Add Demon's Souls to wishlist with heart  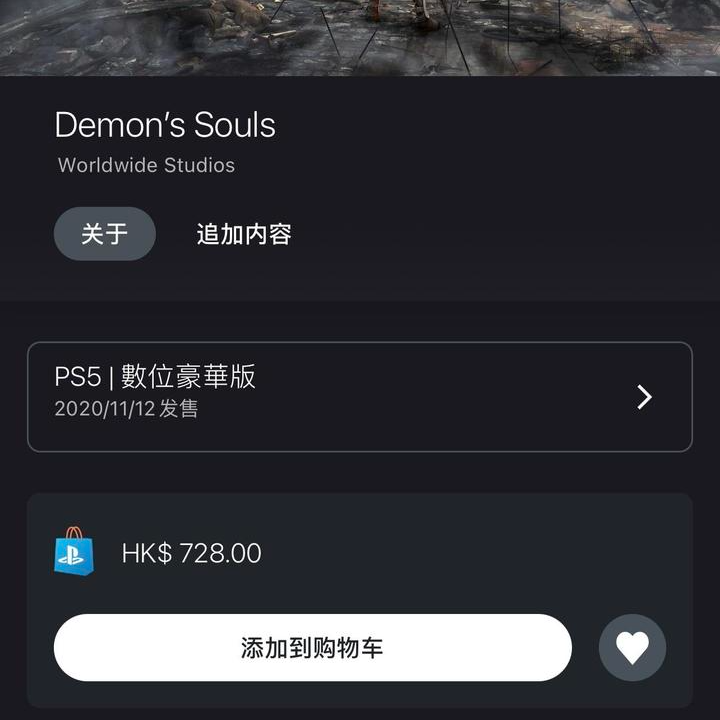(632, 648)
